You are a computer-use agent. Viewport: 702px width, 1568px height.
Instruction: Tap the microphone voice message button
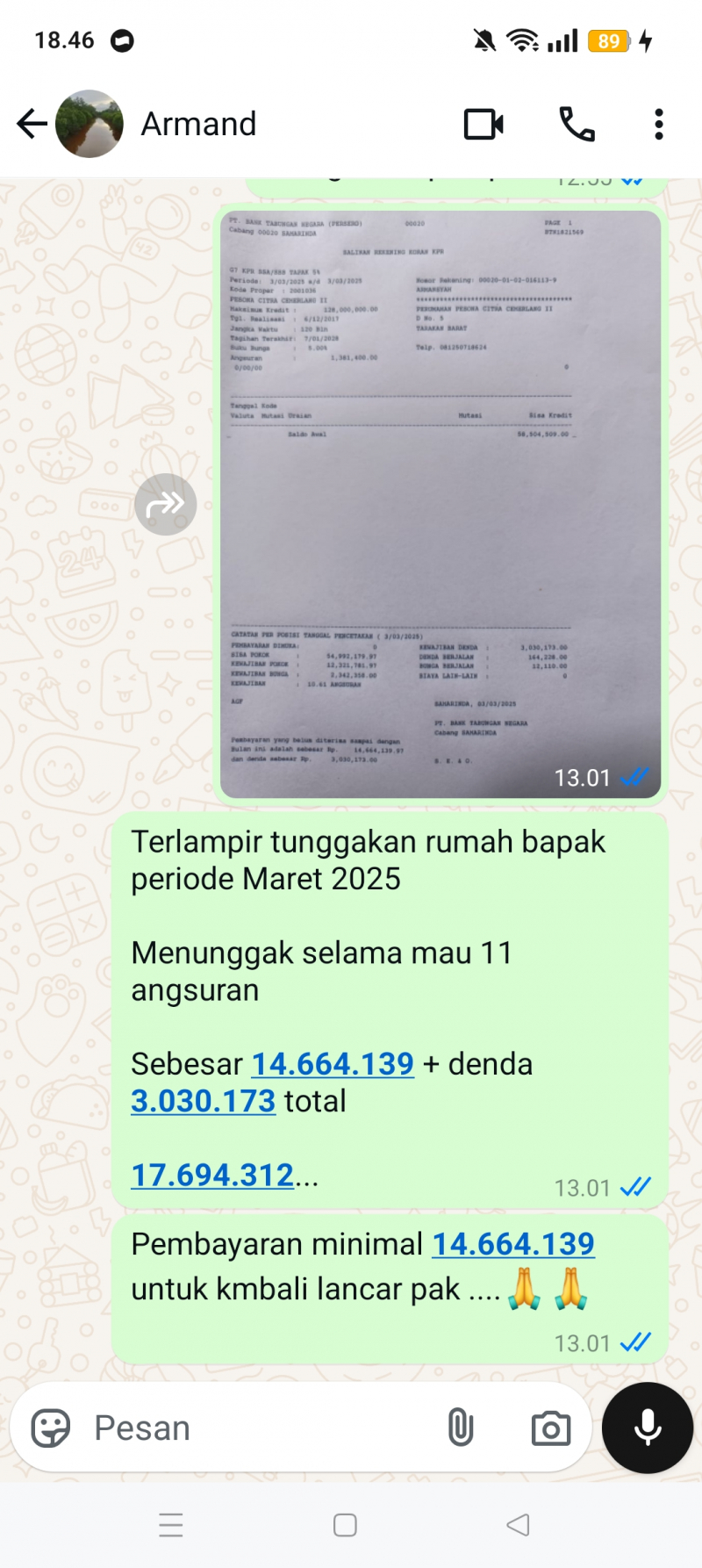(648, 1428)
